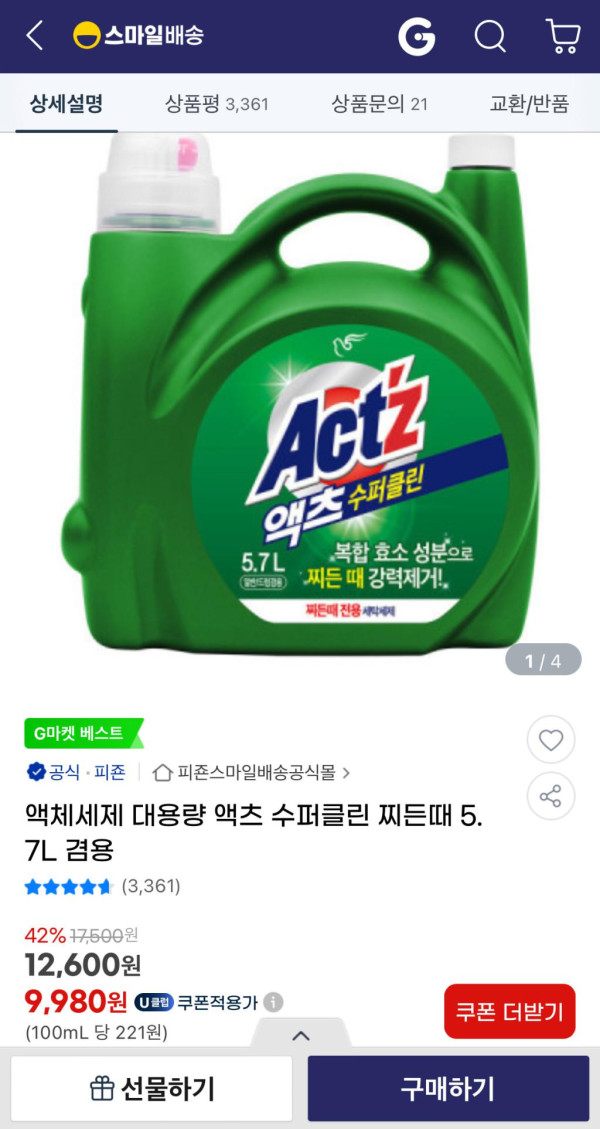Viewport: 600px width, 1129px height.
Task: Switch to the 상세설명 tab
Action: 66,103
